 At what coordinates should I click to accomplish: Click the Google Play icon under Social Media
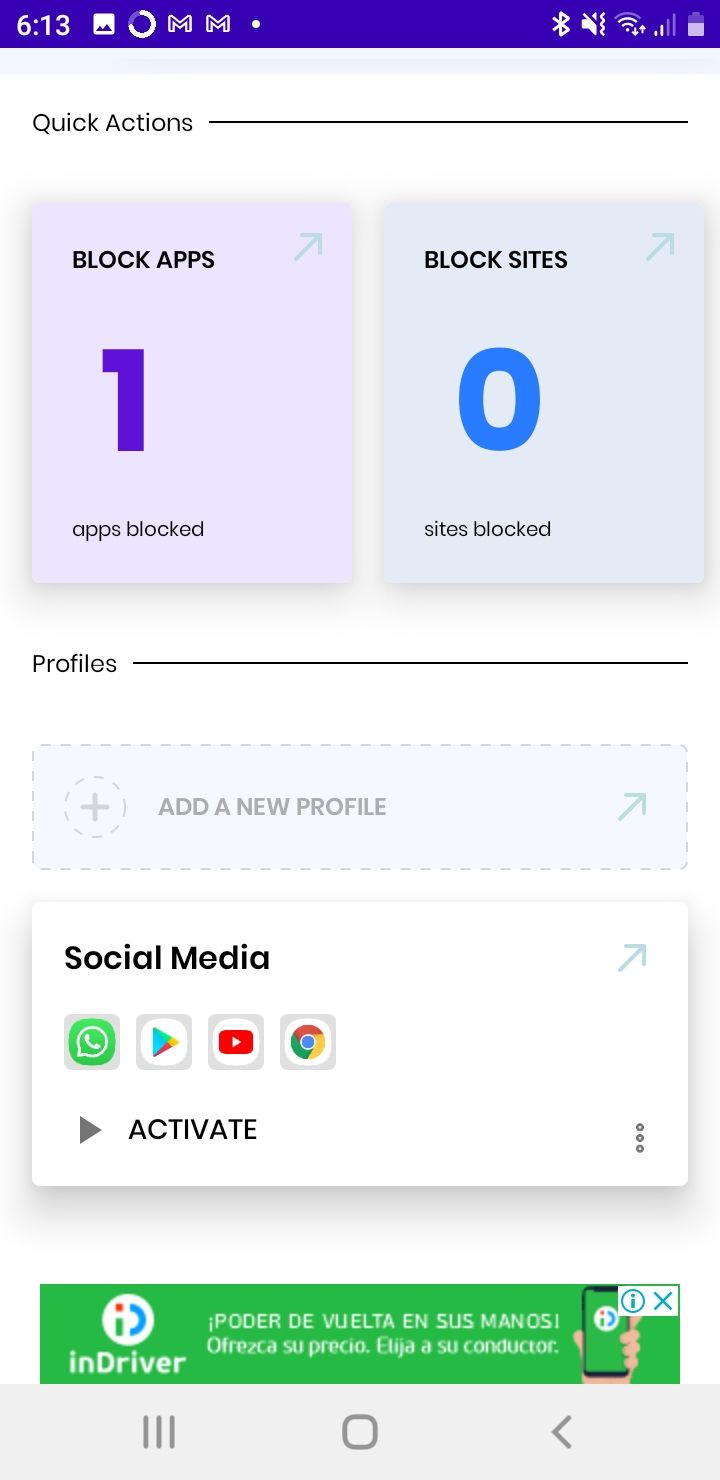coord(163,1041)
